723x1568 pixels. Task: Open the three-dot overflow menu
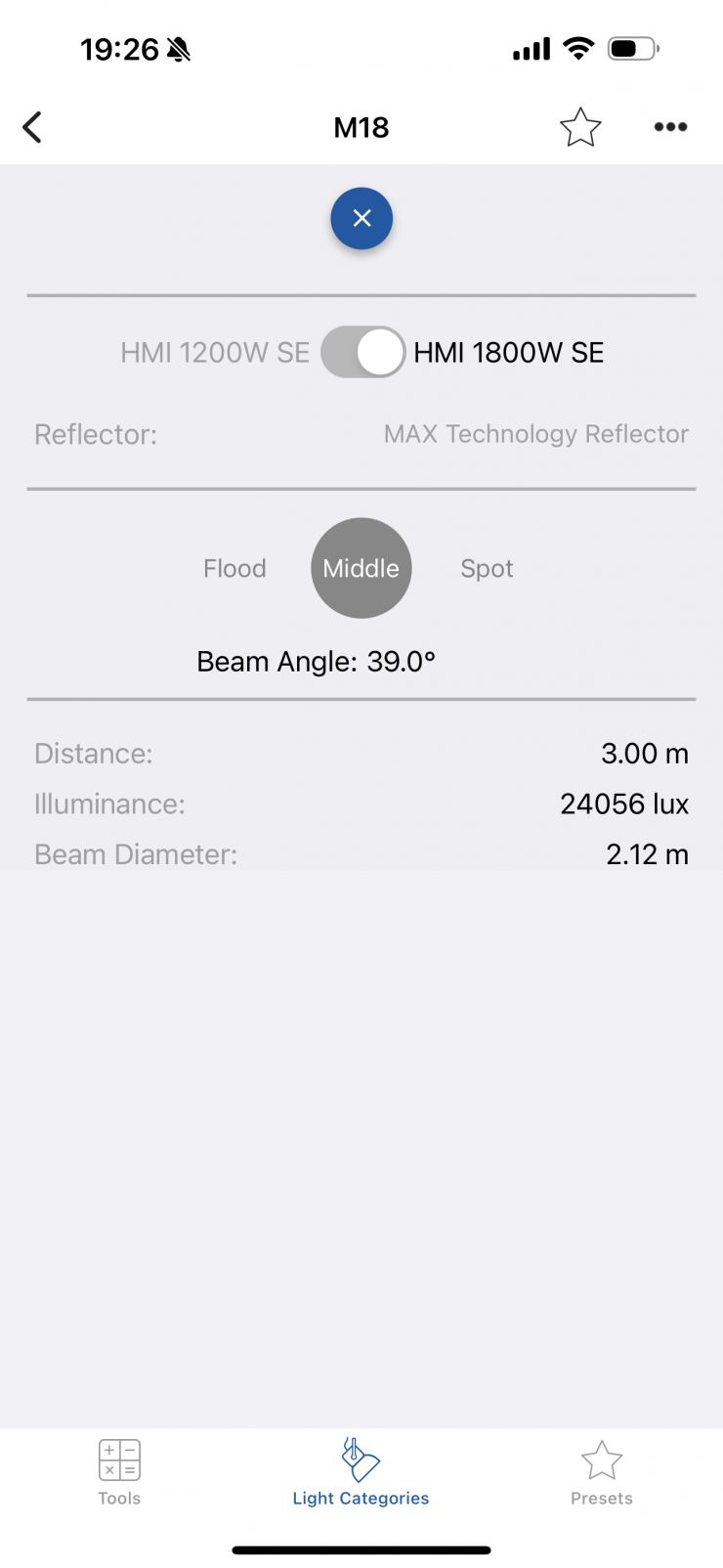[670, 127]
